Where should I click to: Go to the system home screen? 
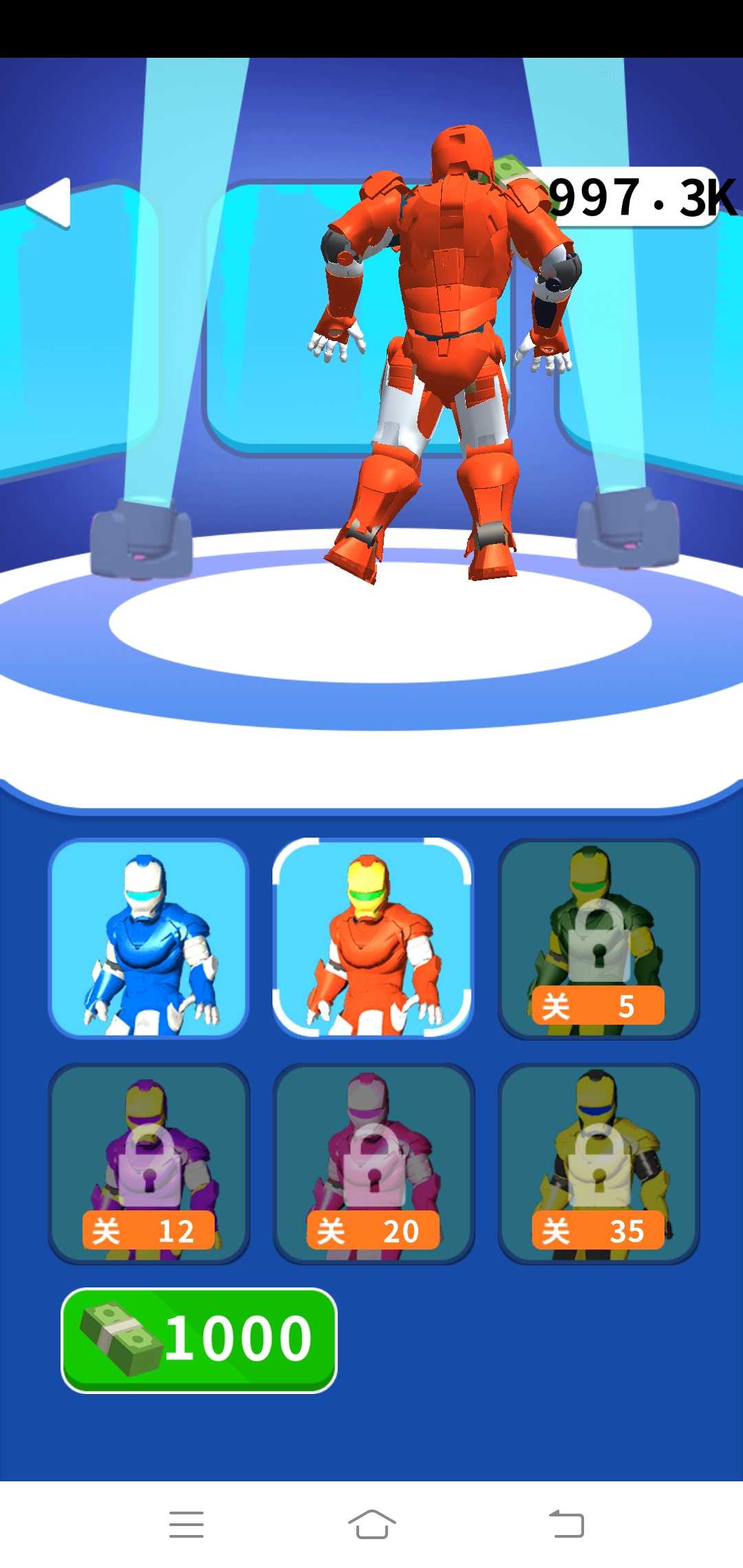click(371, 1524)
